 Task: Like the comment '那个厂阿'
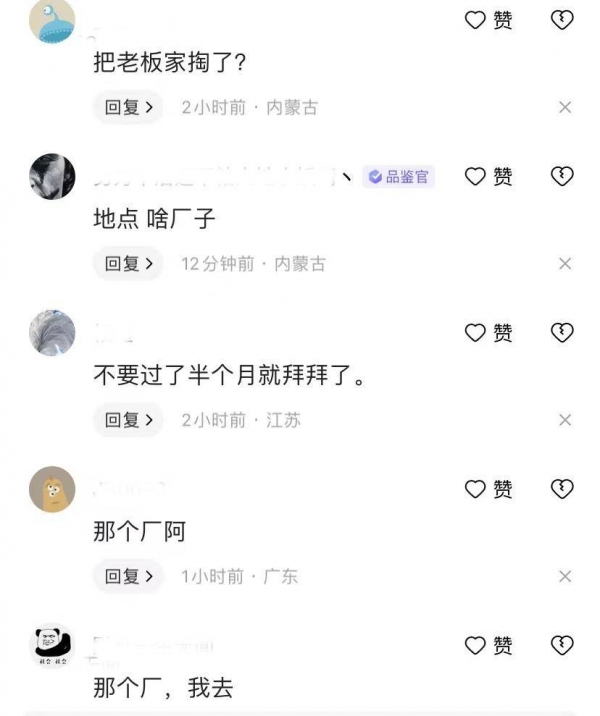click(x=489, y=489)
